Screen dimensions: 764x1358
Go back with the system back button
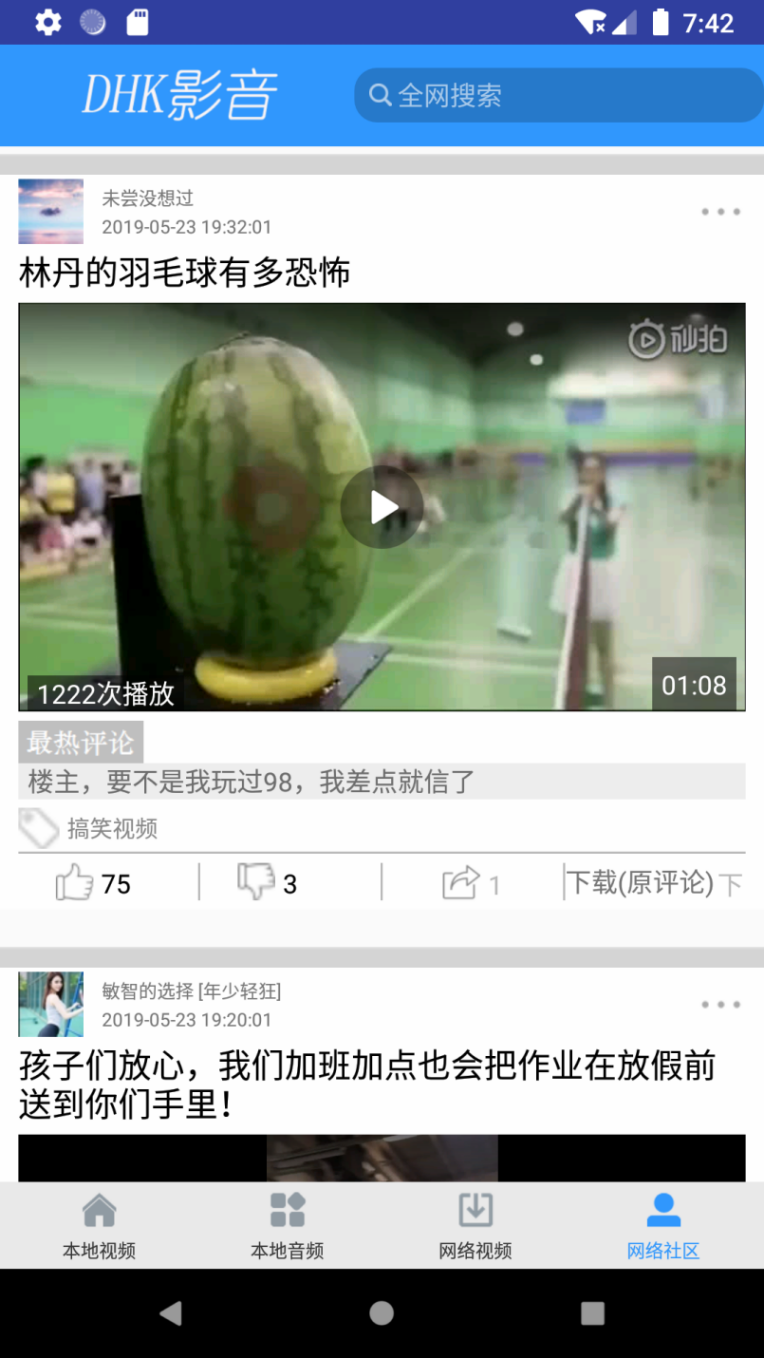(x=171, y=1313)
